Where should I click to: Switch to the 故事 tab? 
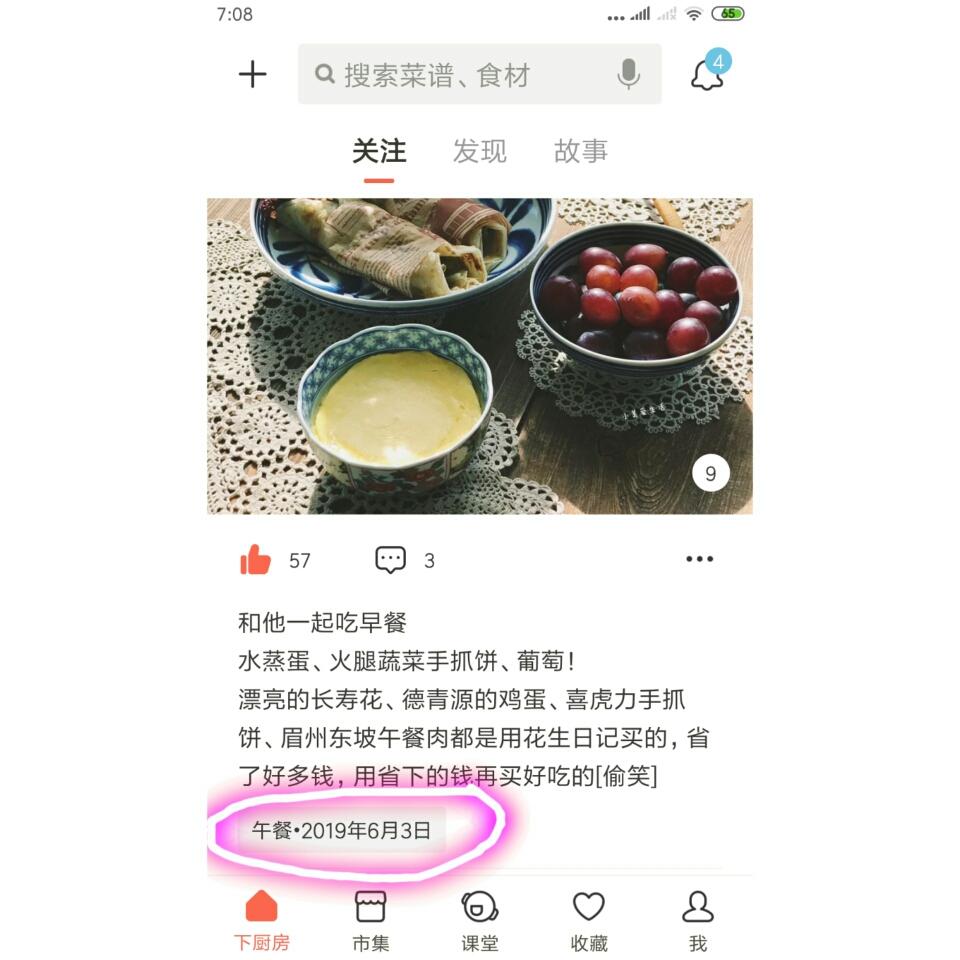580,151
